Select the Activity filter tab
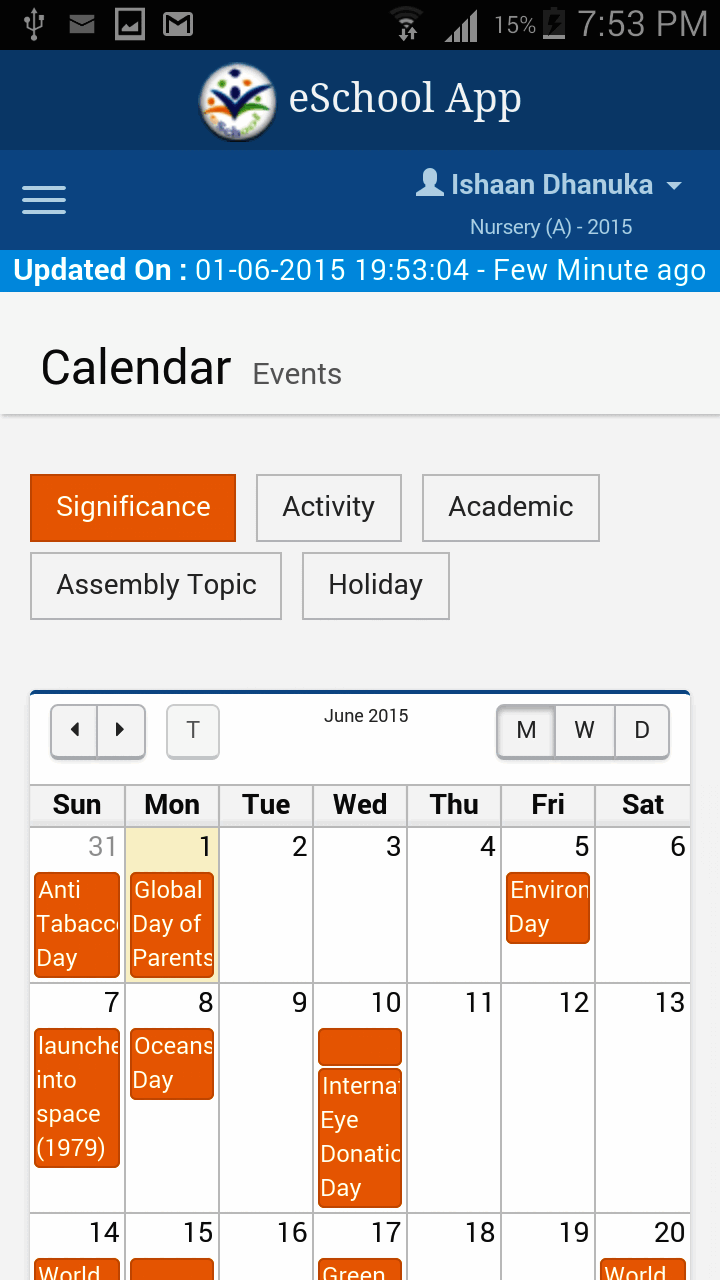Viewport: 720px width, 1280px height. [328, 507]
